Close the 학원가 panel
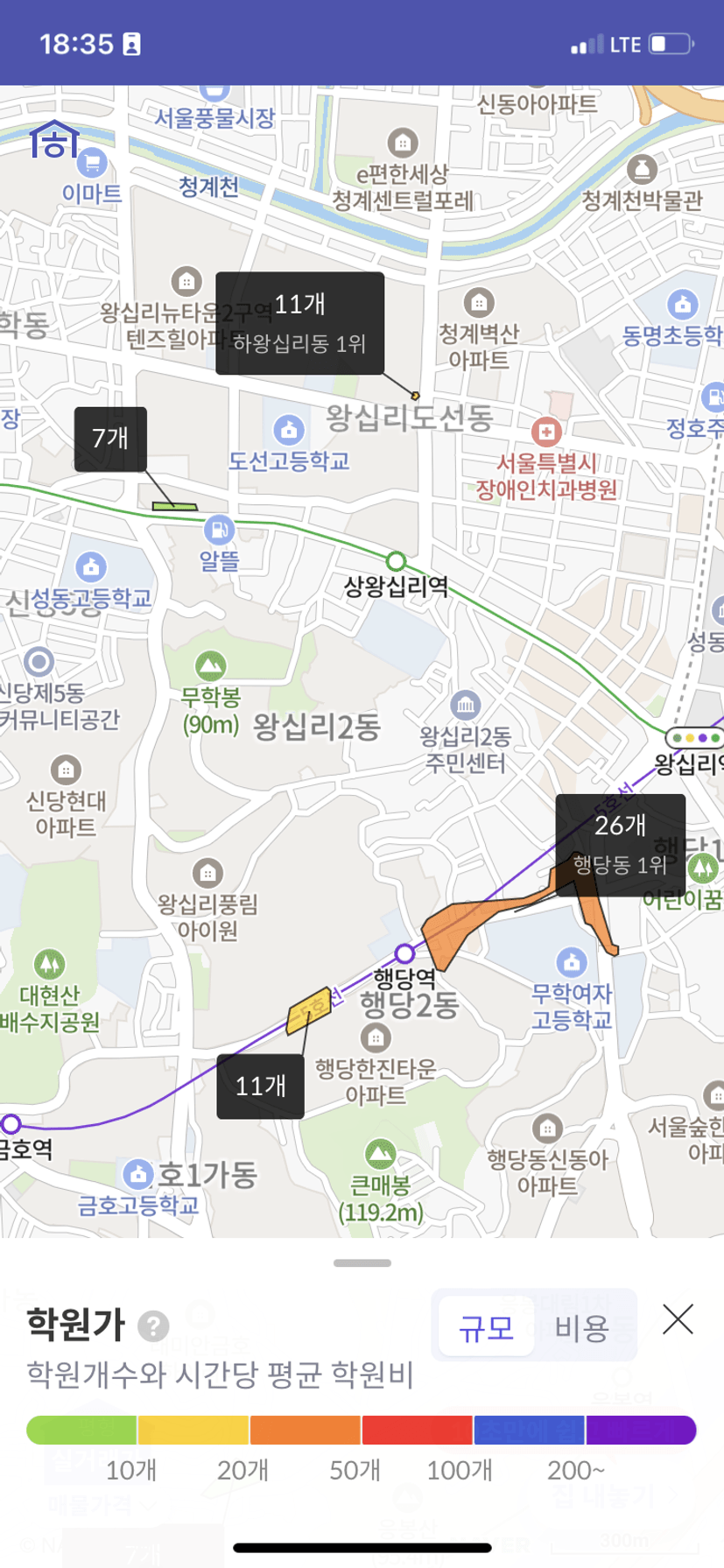Viewport: 724px width, 1568px height. click(x=678, y=1319)
